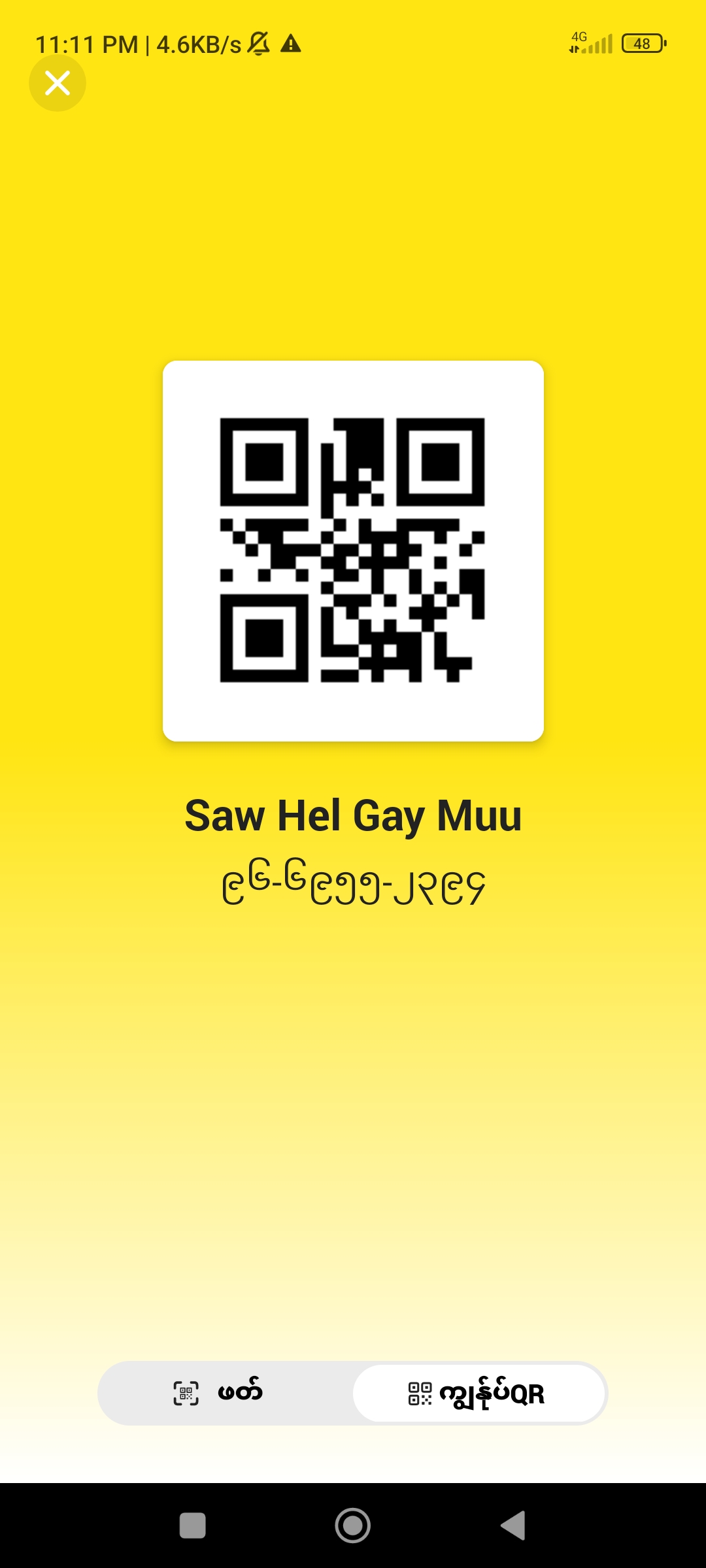Open recent apps
The image size is (706, 1568).
(193, 1526)
